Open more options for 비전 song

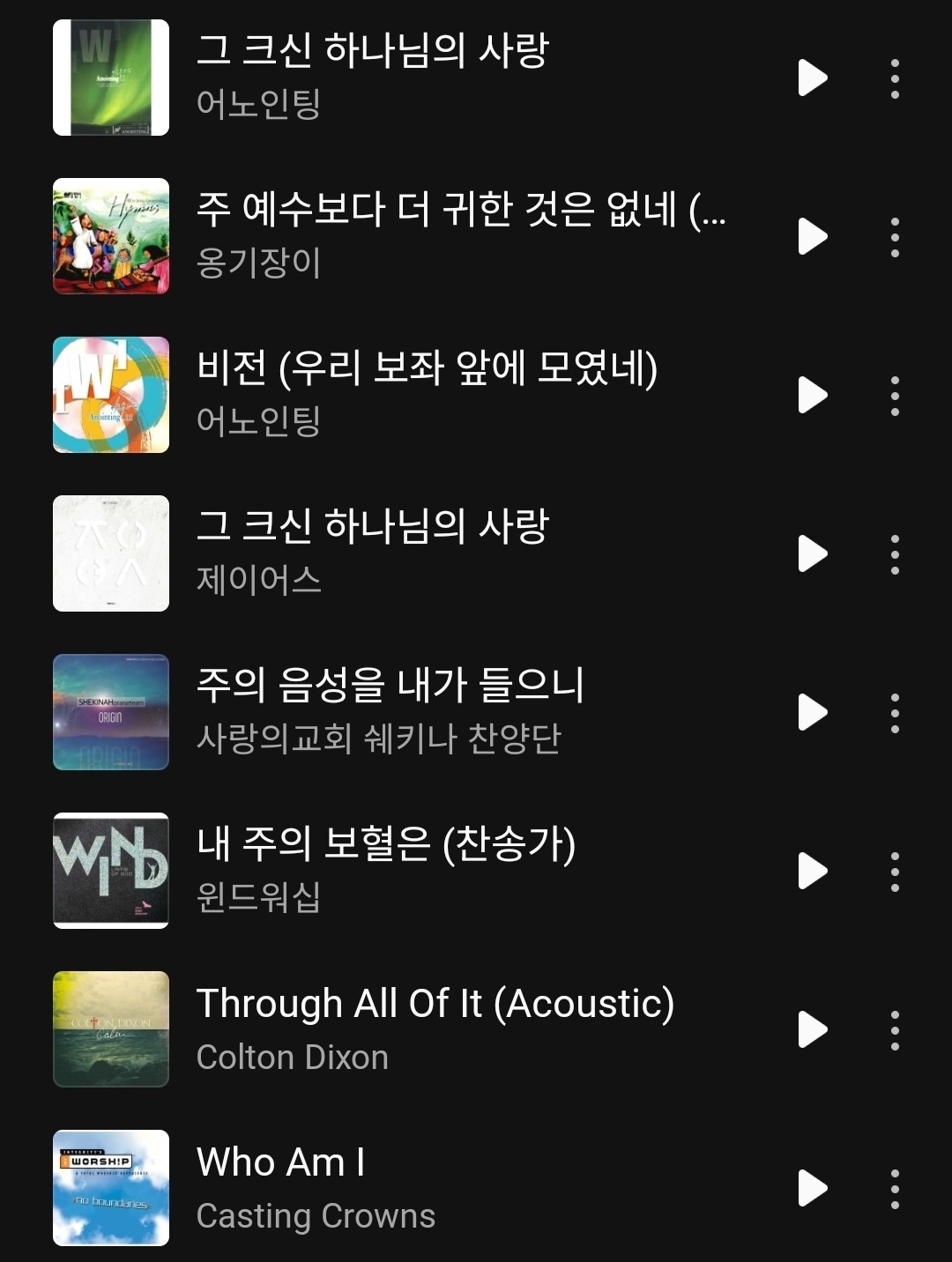coord(895,396)
